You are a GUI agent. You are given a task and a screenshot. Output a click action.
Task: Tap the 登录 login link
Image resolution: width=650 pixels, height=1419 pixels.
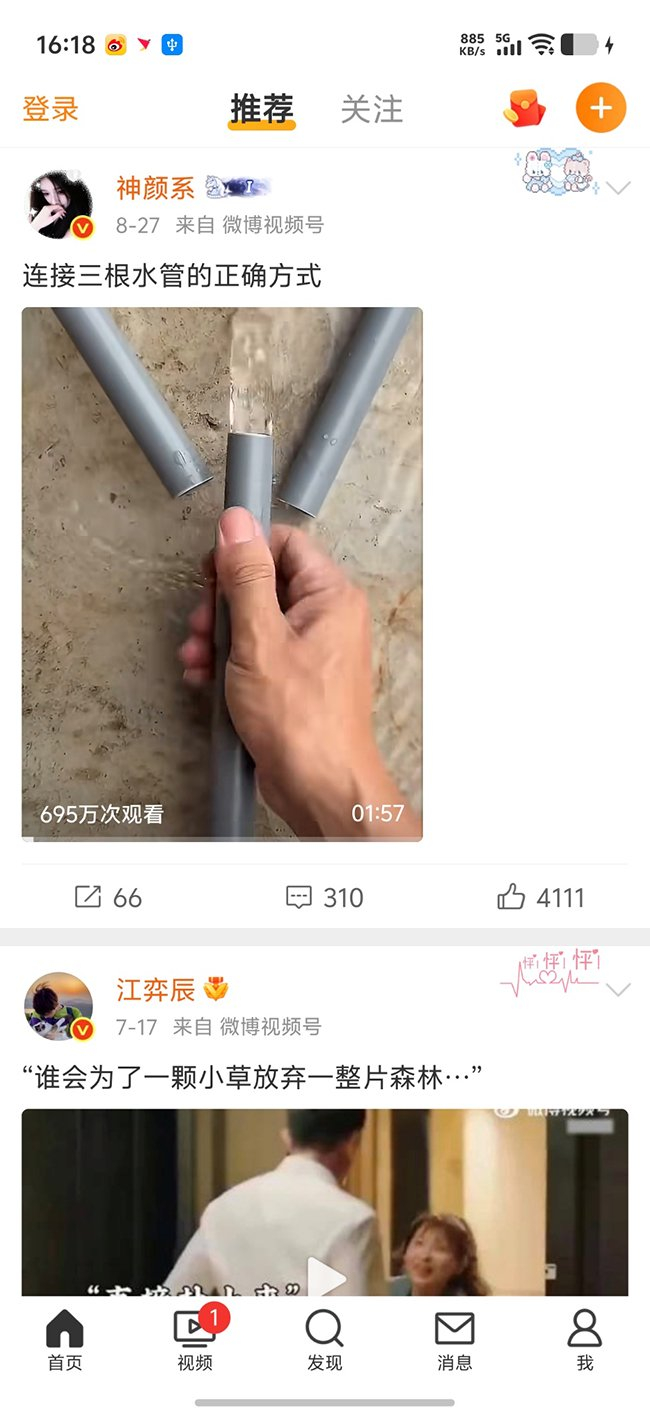(50, 108)
